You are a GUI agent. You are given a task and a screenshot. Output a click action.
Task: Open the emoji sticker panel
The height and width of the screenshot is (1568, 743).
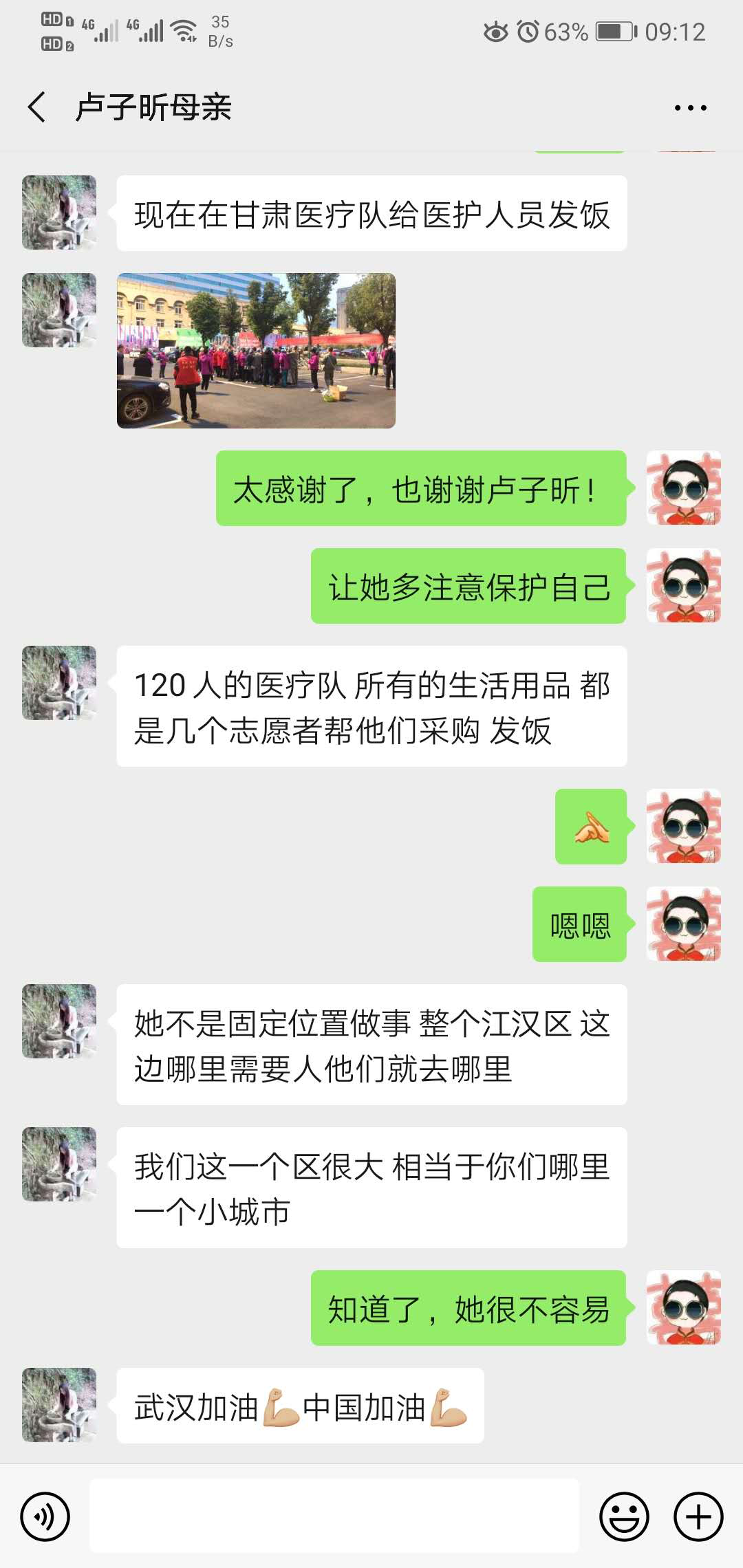point(624,1516)
